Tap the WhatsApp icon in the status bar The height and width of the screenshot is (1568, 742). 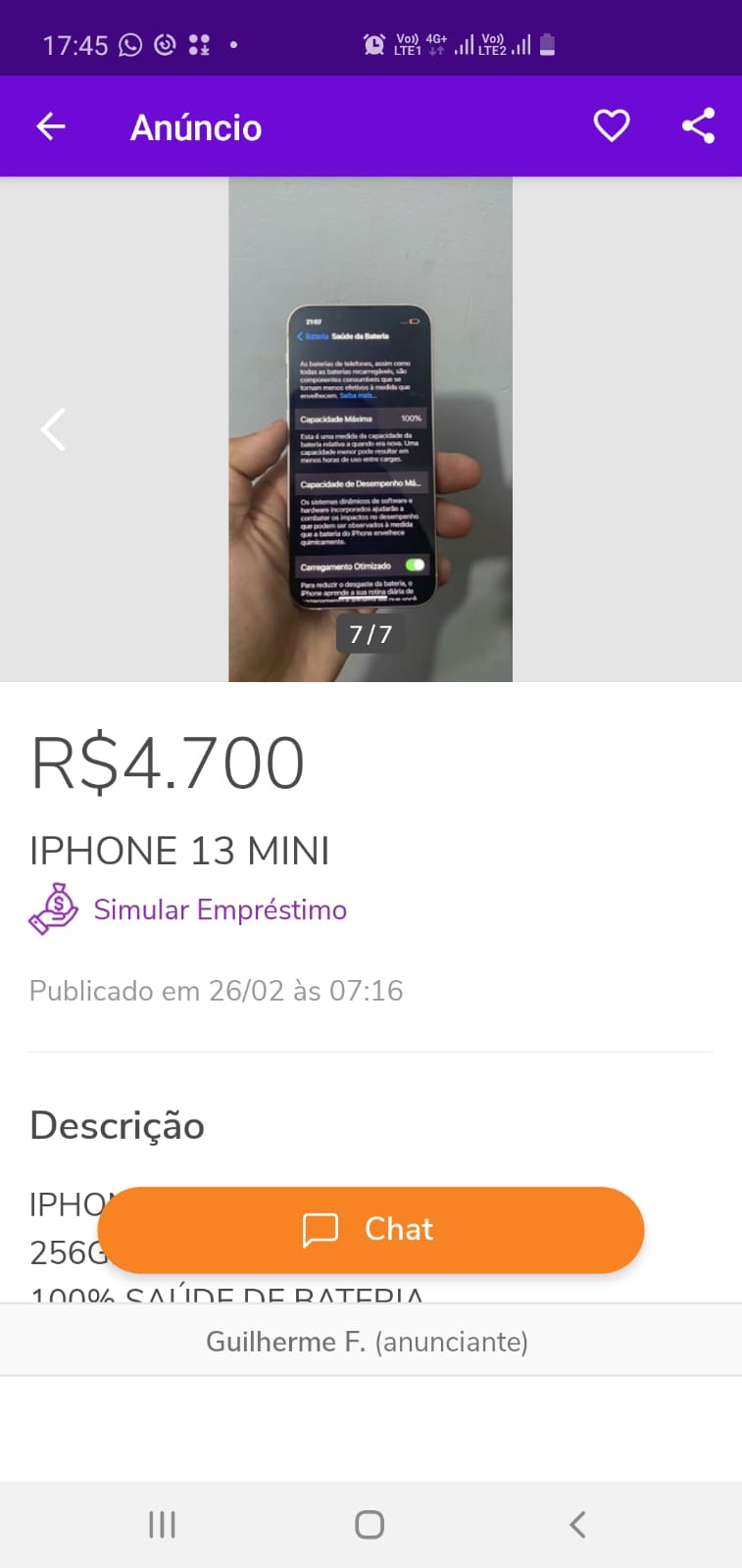pos(128,43)
